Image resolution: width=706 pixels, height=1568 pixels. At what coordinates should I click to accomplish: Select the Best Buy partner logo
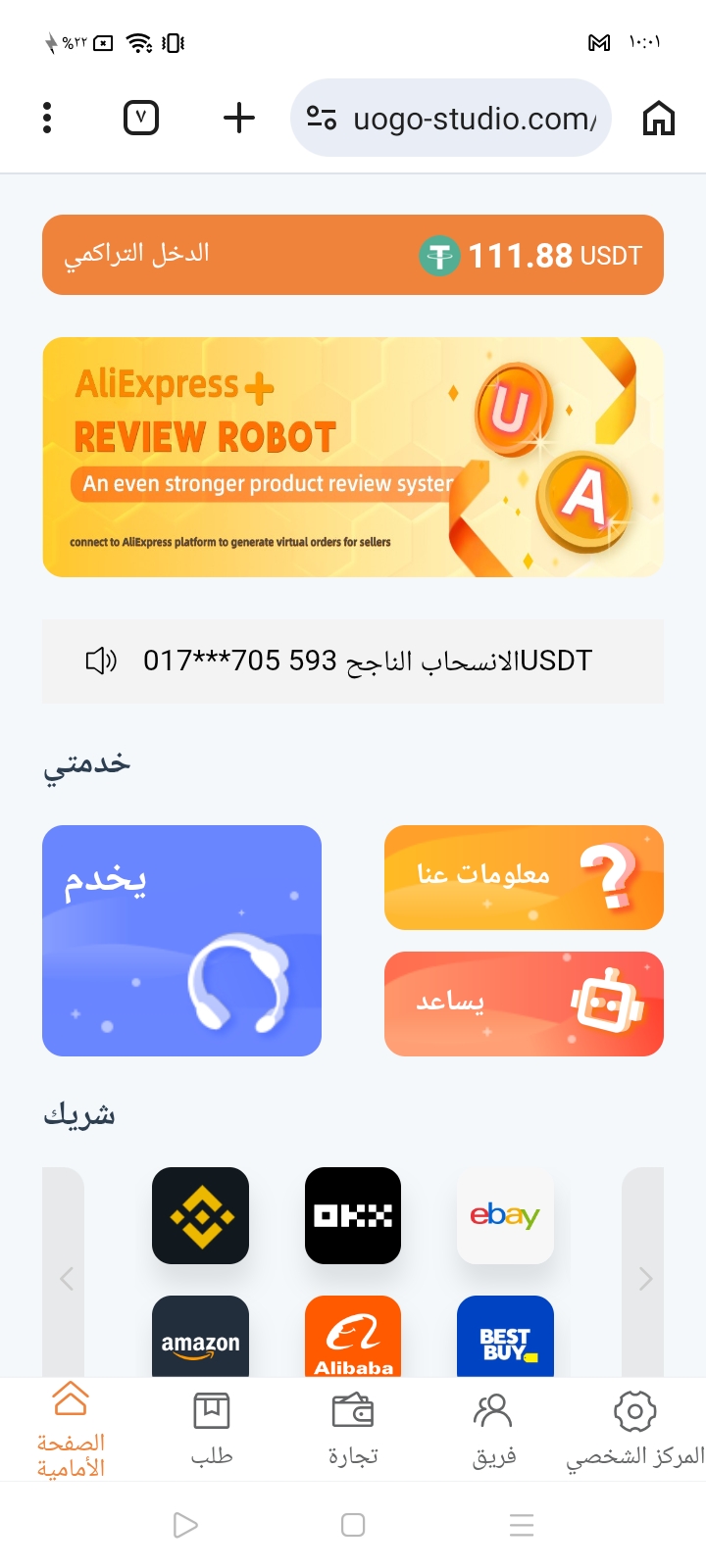(505, 1338)
